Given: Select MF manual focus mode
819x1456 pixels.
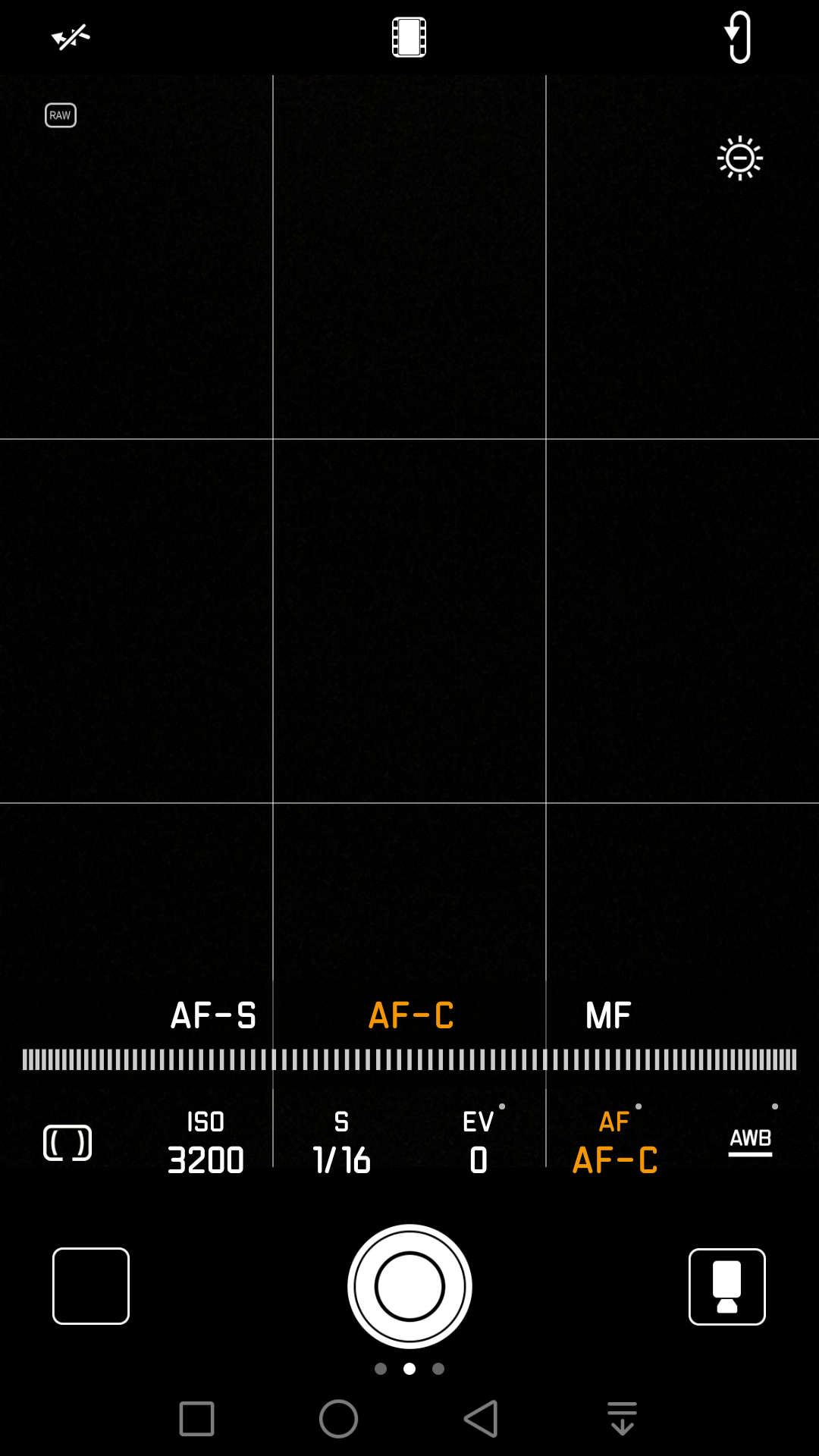Looking at the screenshot, I should tap(608, 1015).
